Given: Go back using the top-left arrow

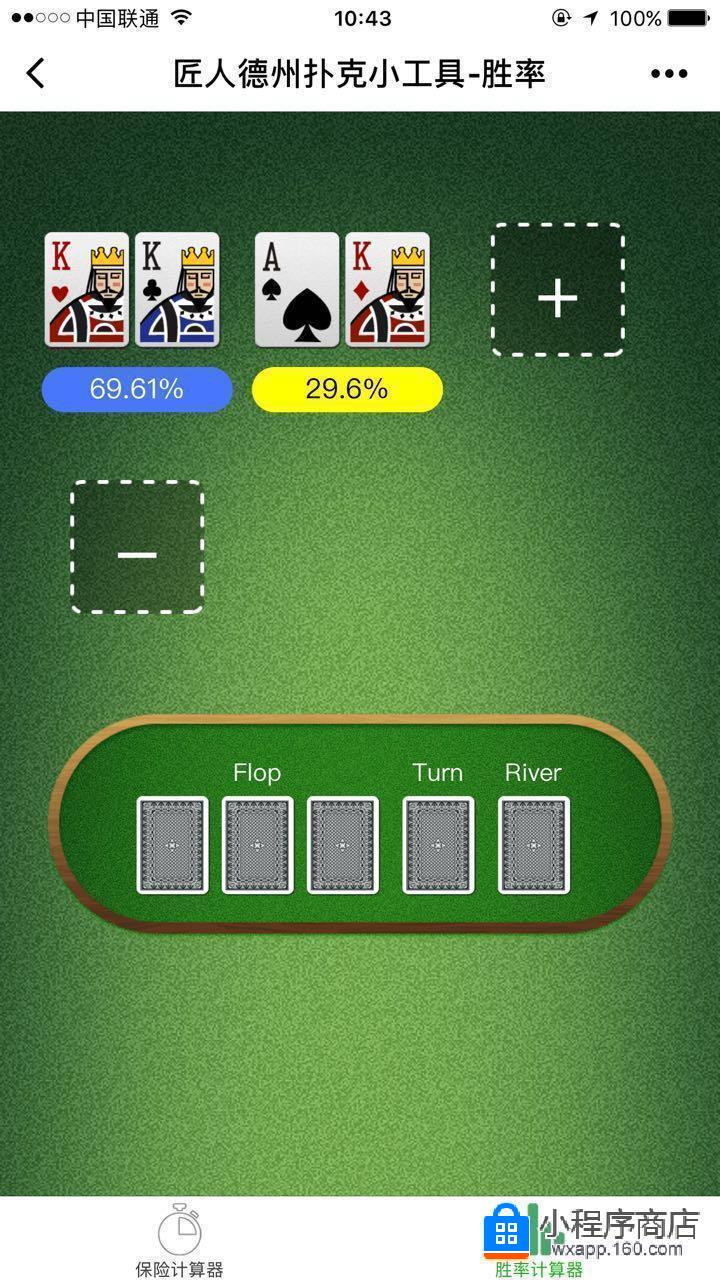Looking at the screenshot, I should point(36,73).
